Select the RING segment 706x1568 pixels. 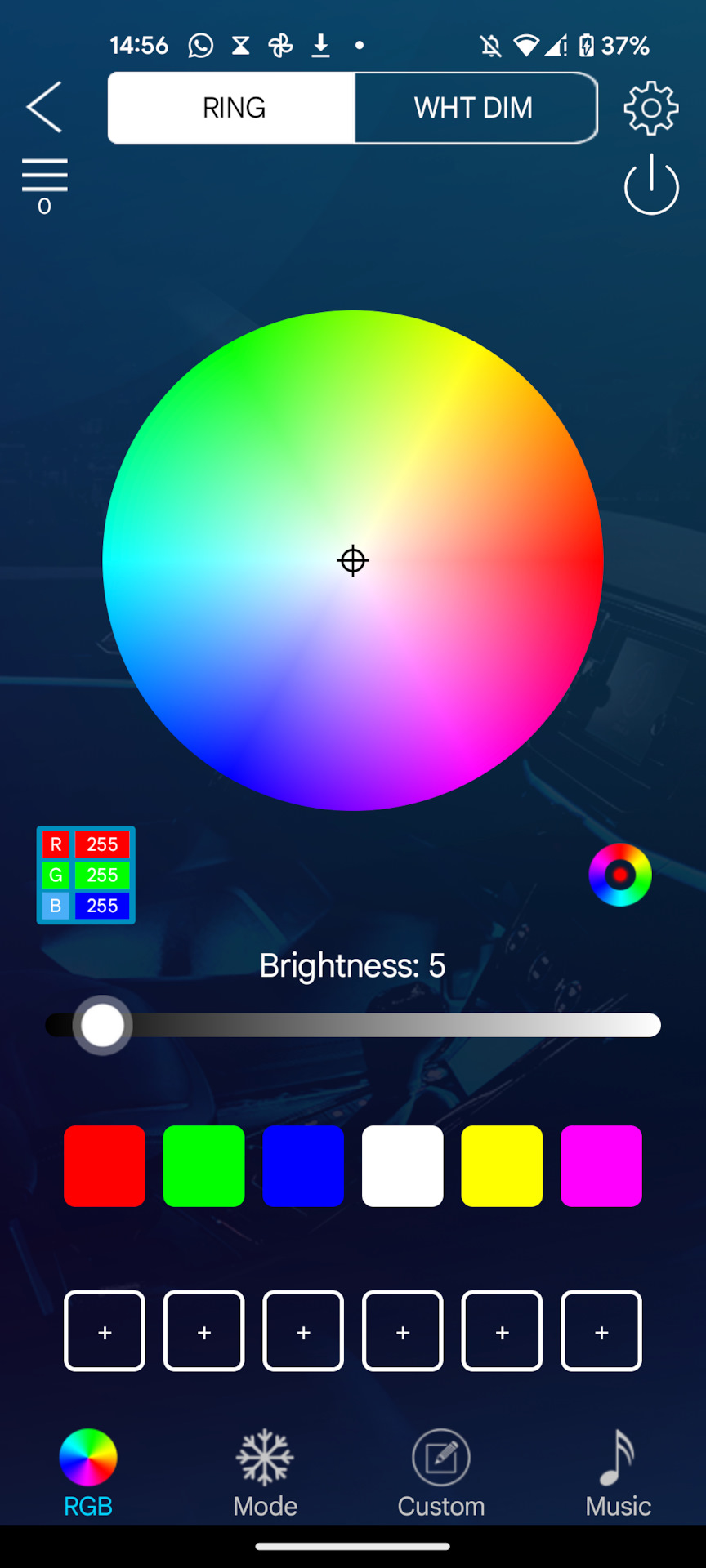click(x=233, y=108)
